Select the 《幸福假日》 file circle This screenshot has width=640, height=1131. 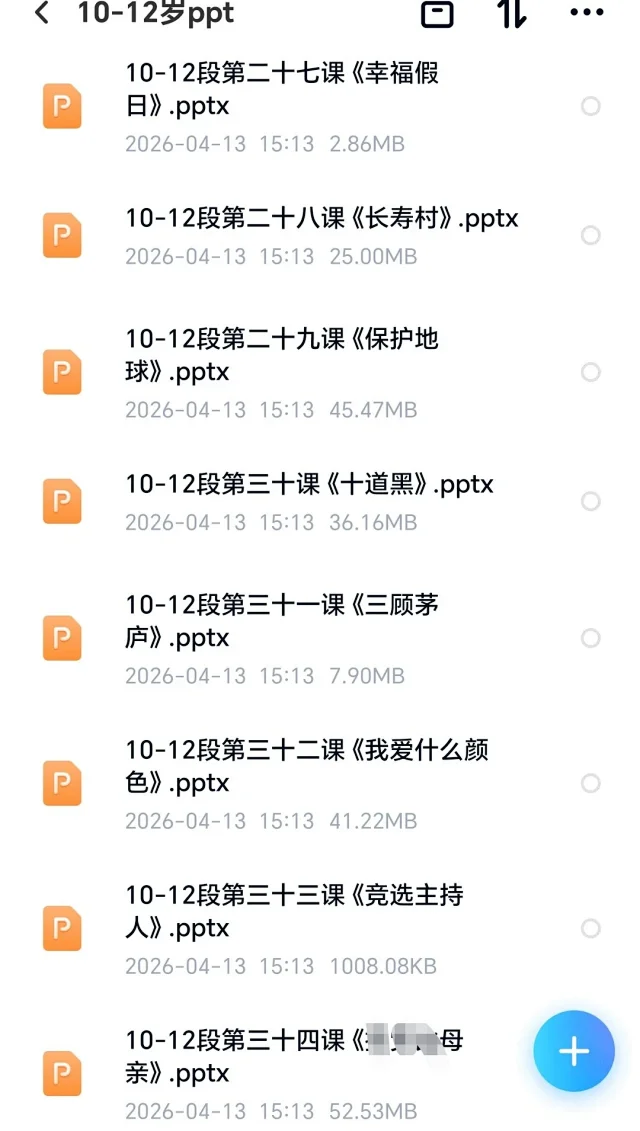pos(591,106)
